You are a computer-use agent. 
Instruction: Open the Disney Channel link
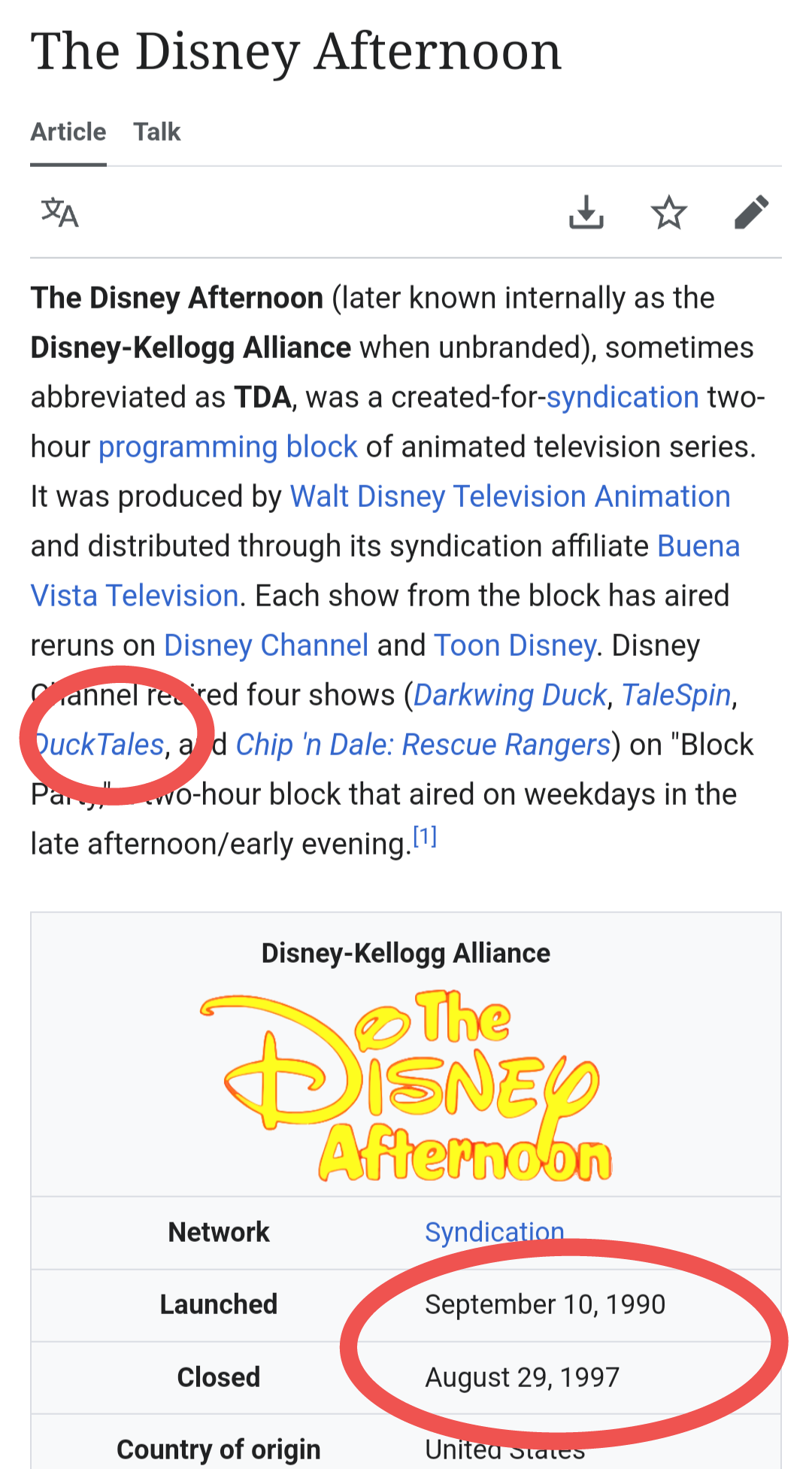pyautogui.click(x=266, y=645)
